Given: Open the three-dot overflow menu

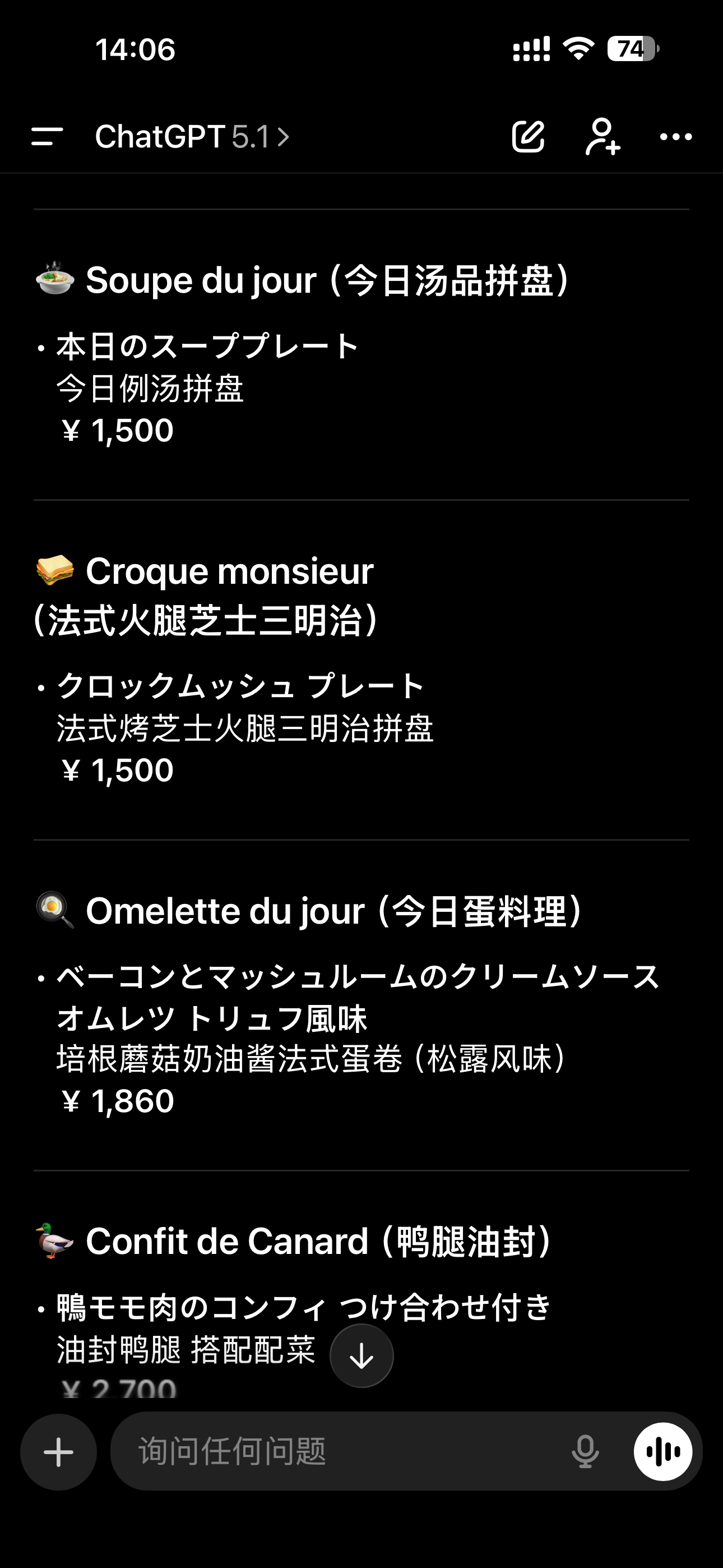Looking at the screenshot, I should (x=675, y=136).
